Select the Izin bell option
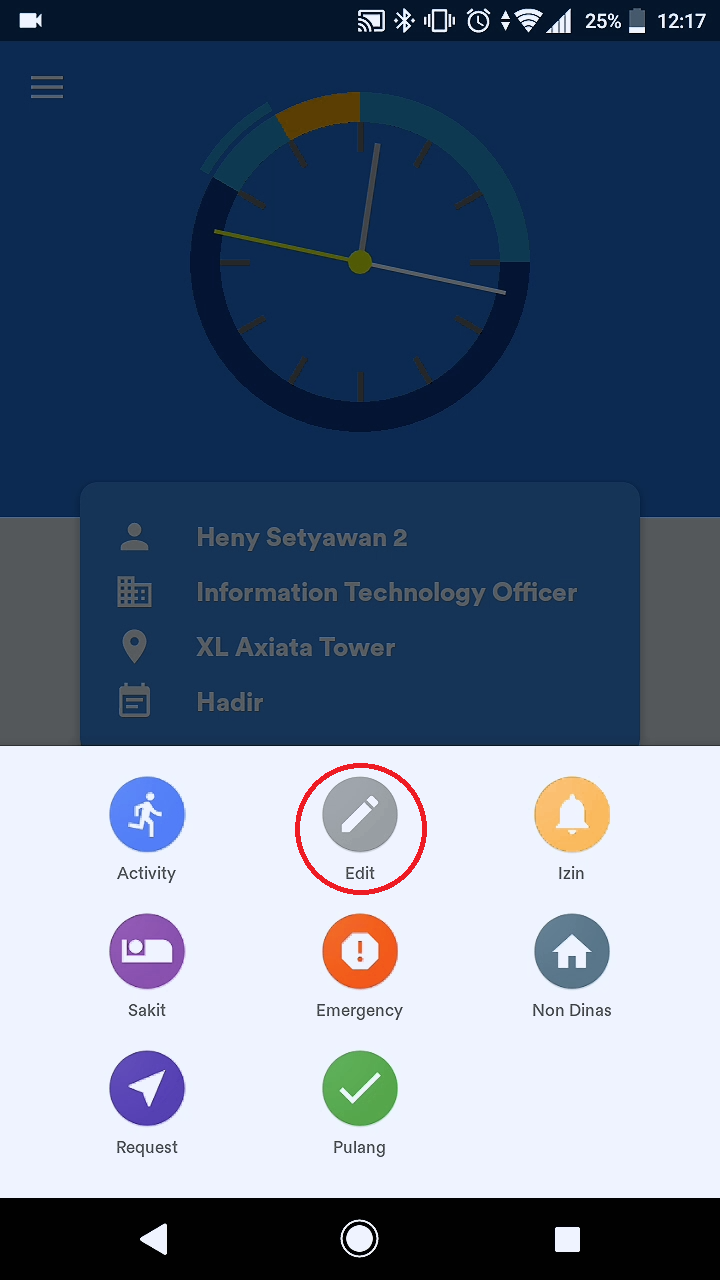 point(572,815)
